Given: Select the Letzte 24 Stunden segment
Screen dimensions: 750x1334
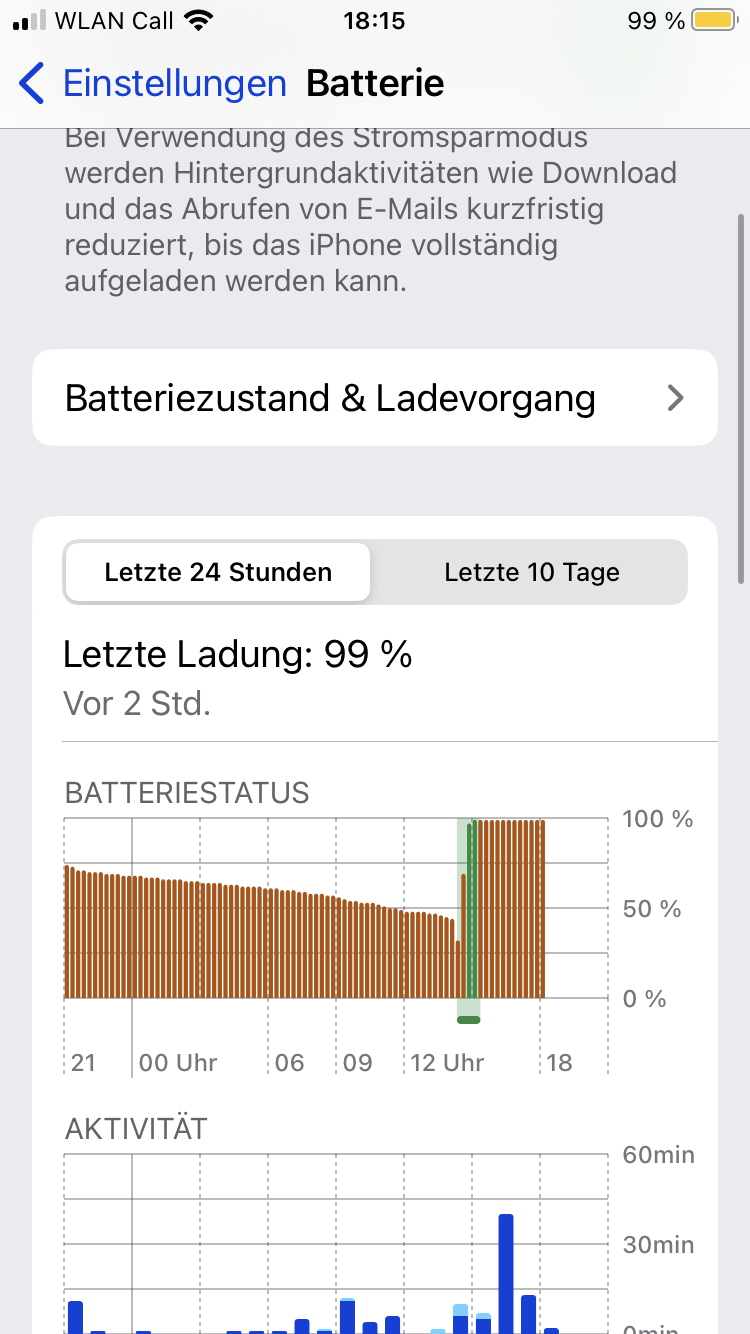Looking at the screenshot, I should tap(218, 573).
